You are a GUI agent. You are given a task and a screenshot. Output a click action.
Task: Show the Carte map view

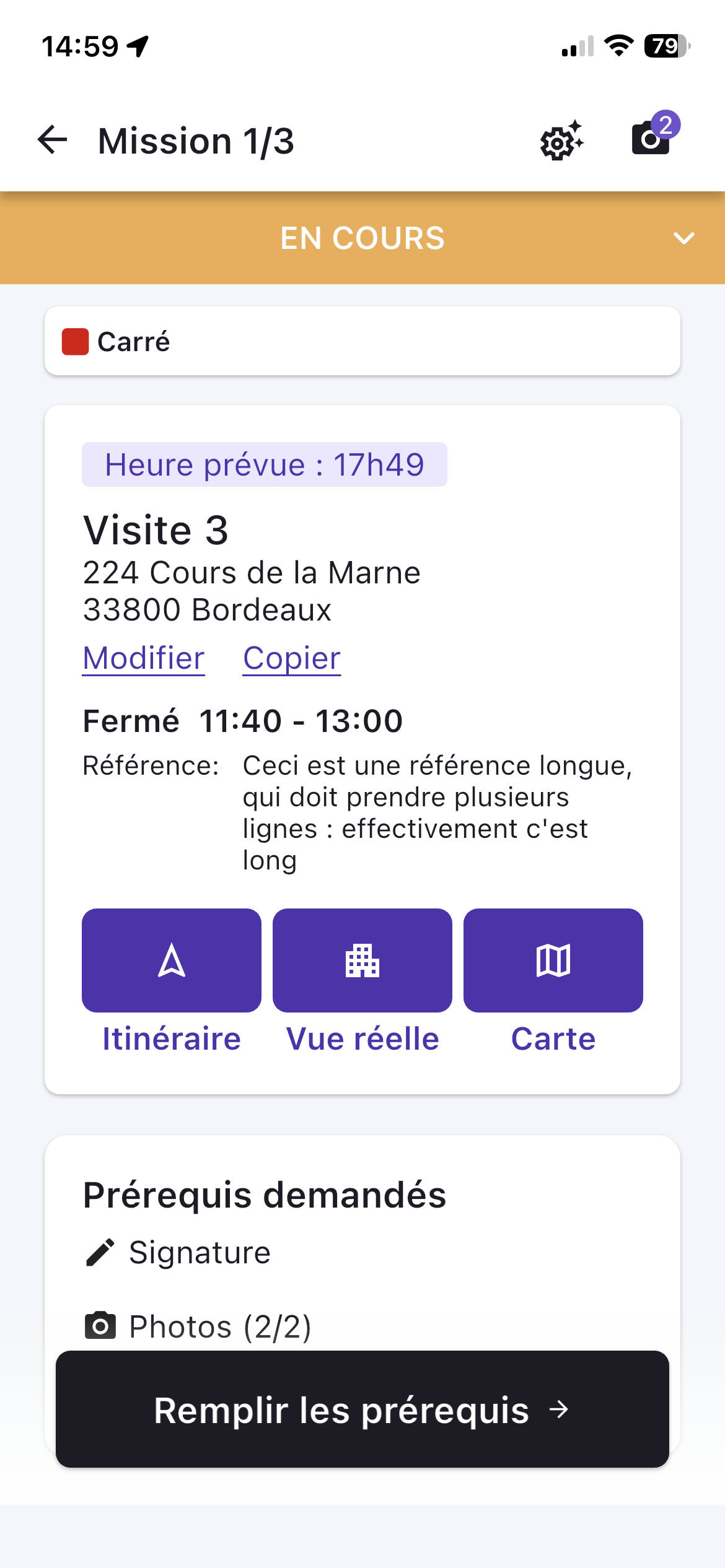point(553,960)
